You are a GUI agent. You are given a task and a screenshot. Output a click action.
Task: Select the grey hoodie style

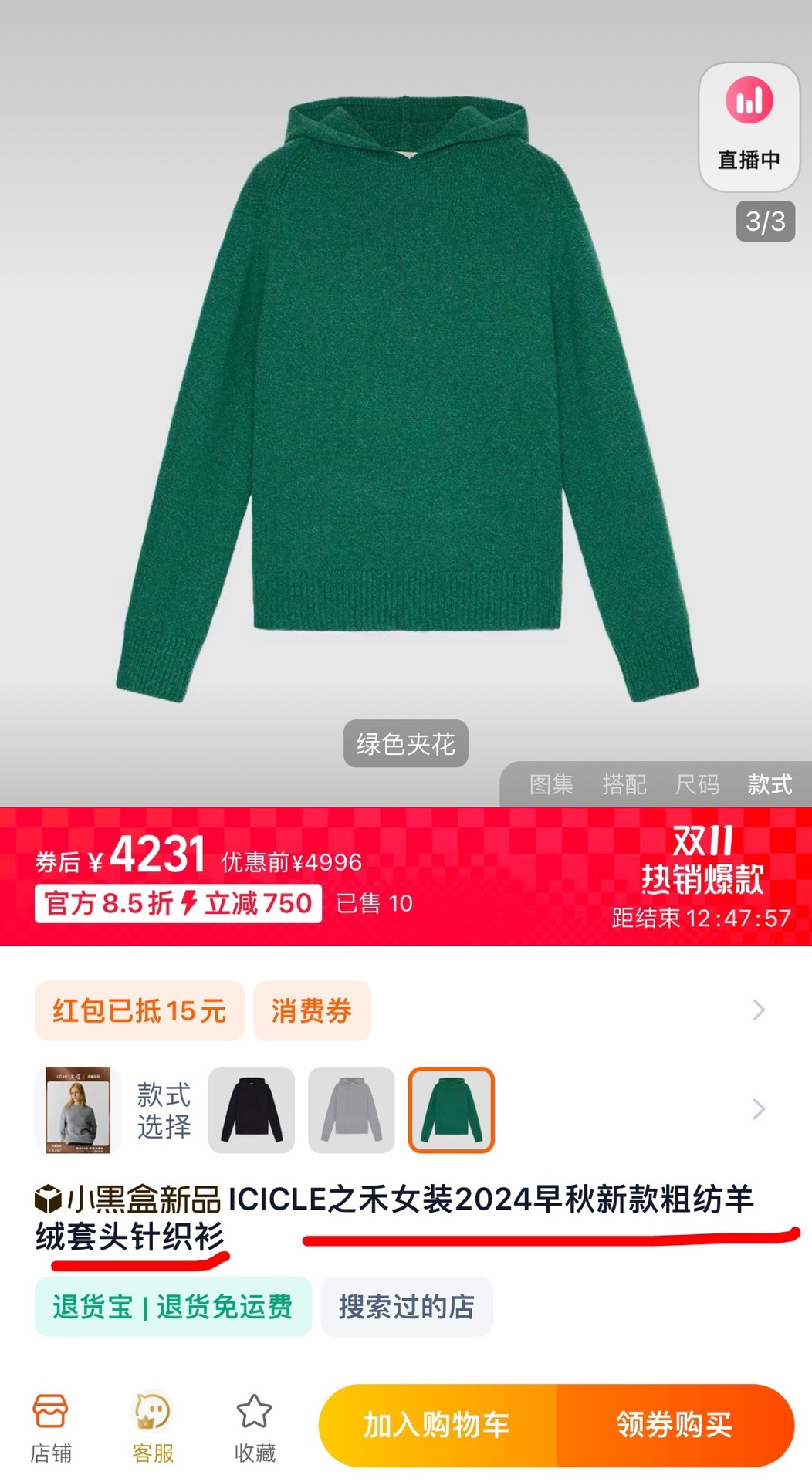click(351, 1110)
